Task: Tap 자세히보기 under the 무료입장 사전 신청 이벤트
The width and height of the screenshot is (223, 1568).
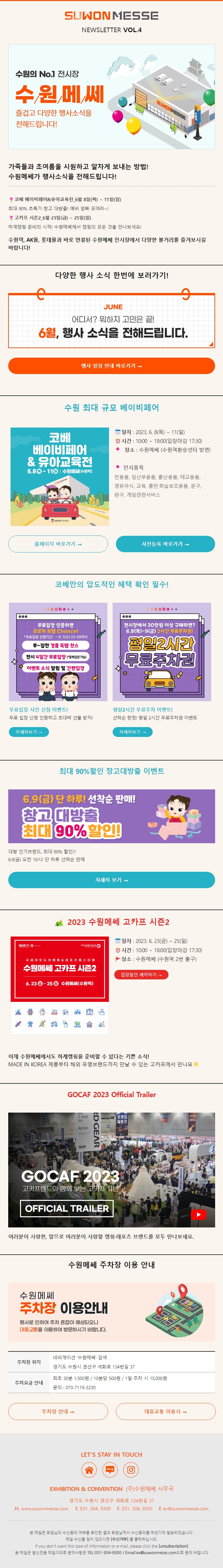Action: [x=29, y=732]
